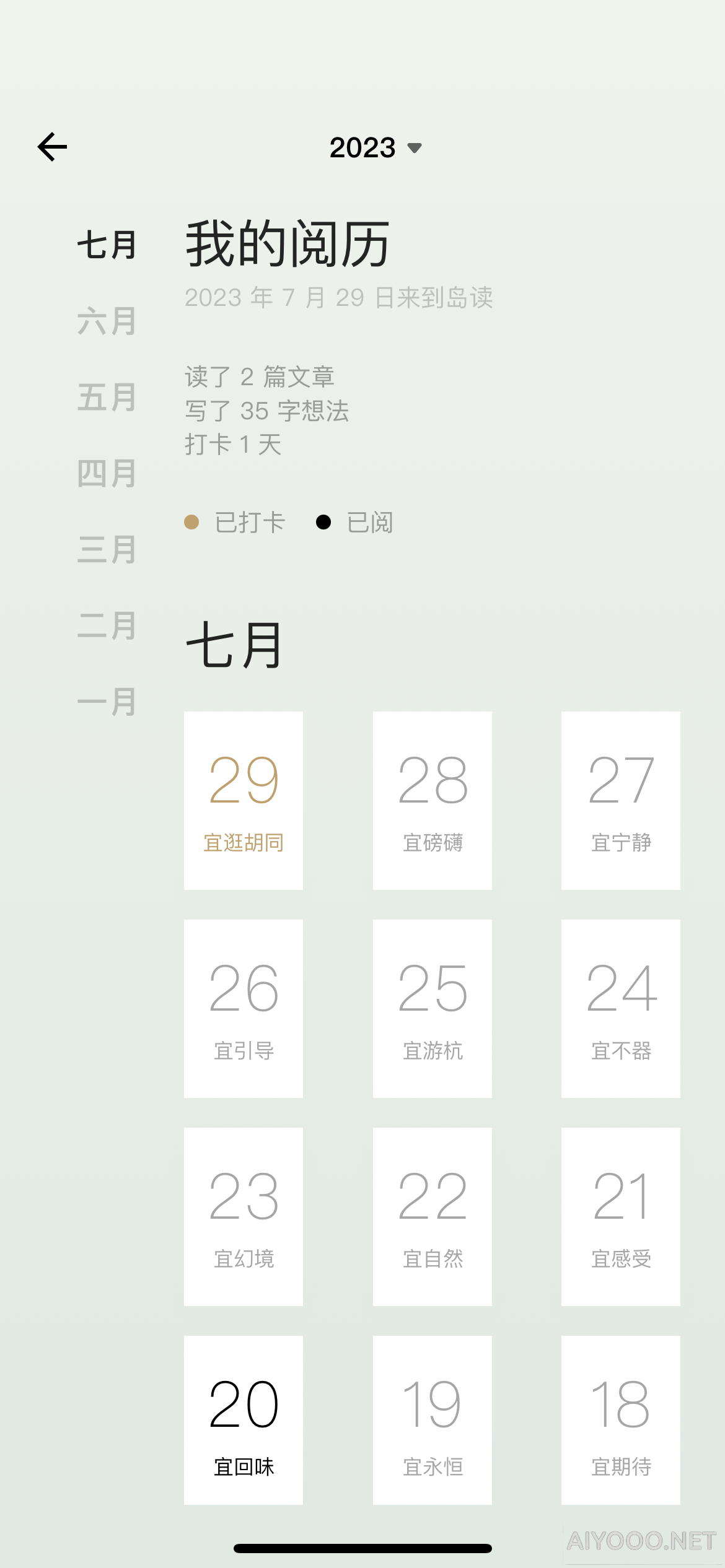Select the 23 宜幻境 card
Screen dimensions: 725x1568
244,1216
